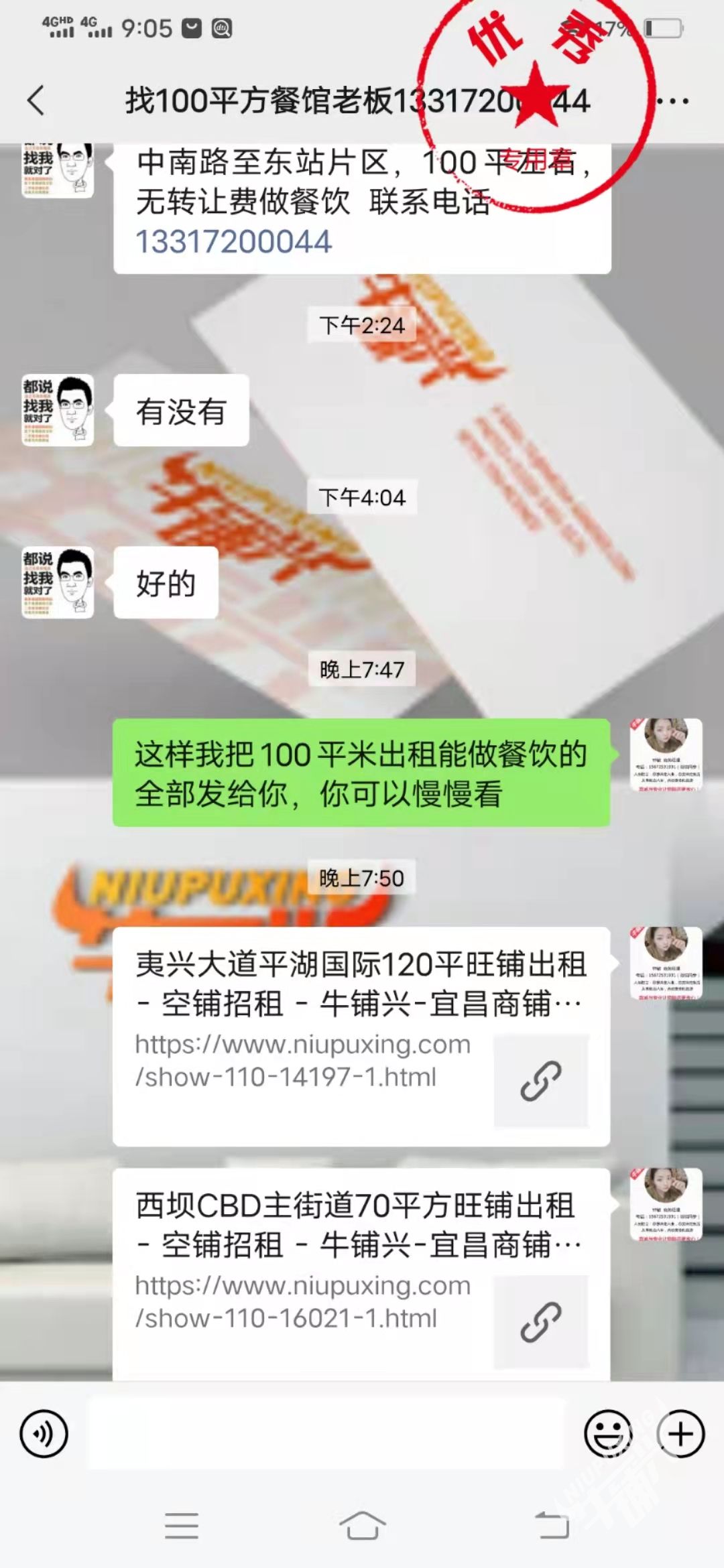
Task: Open the 夷兴大道平湖国际120平旺铺出租 link card
Action: (x=361, y=1036)
